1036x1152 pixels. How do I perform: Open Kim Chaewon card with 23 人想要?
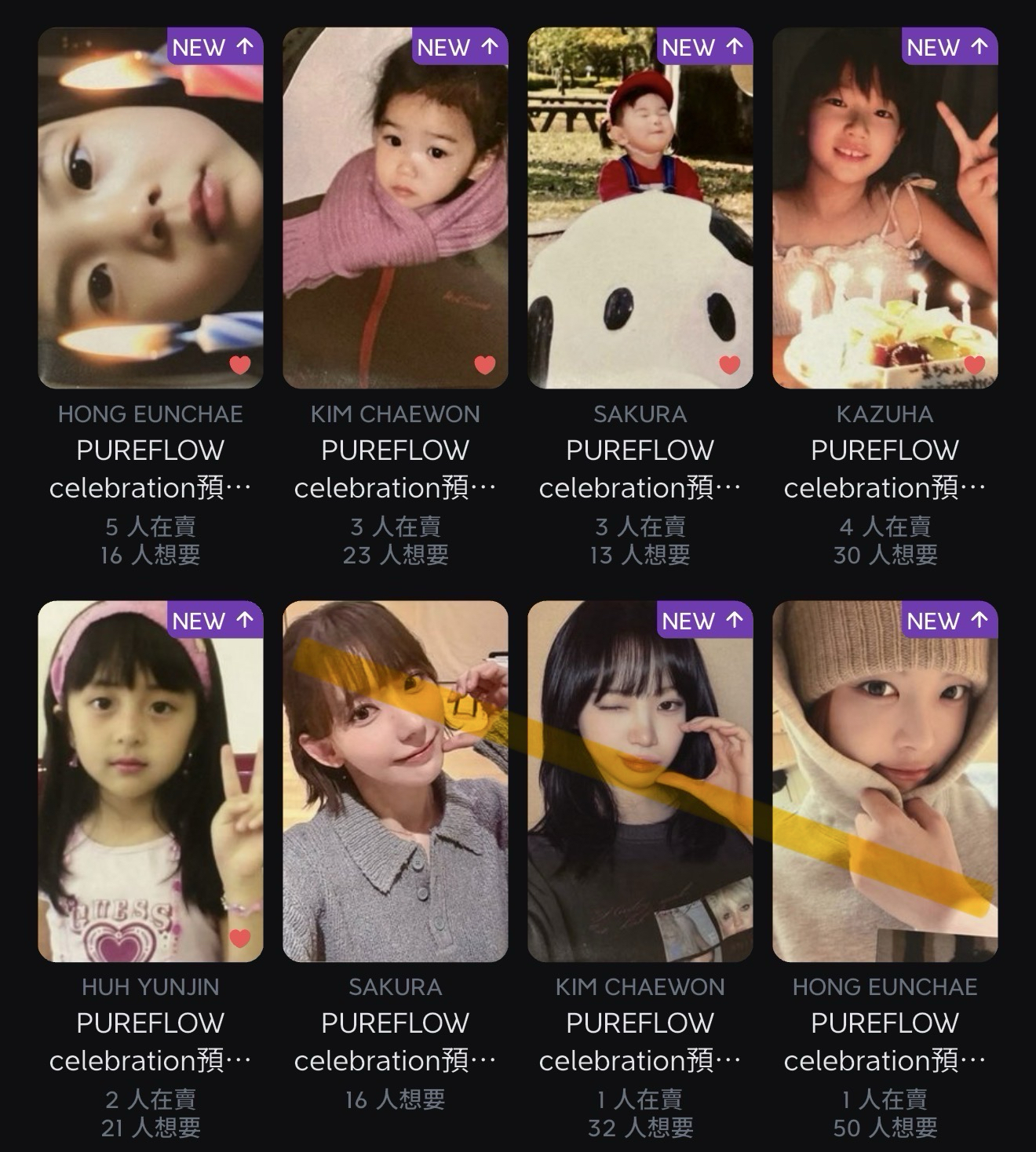(x=395, y=208)
